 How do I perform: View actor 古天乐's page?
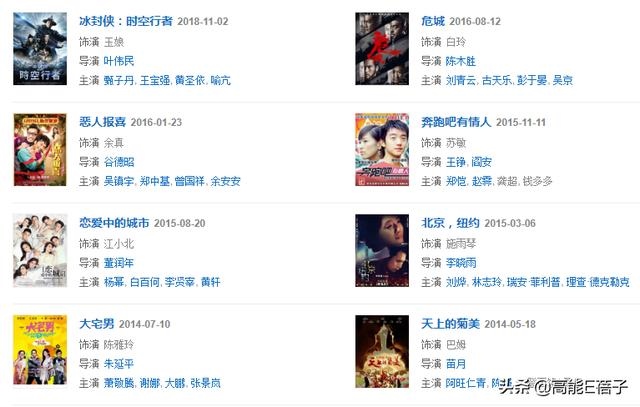(497, 81)
